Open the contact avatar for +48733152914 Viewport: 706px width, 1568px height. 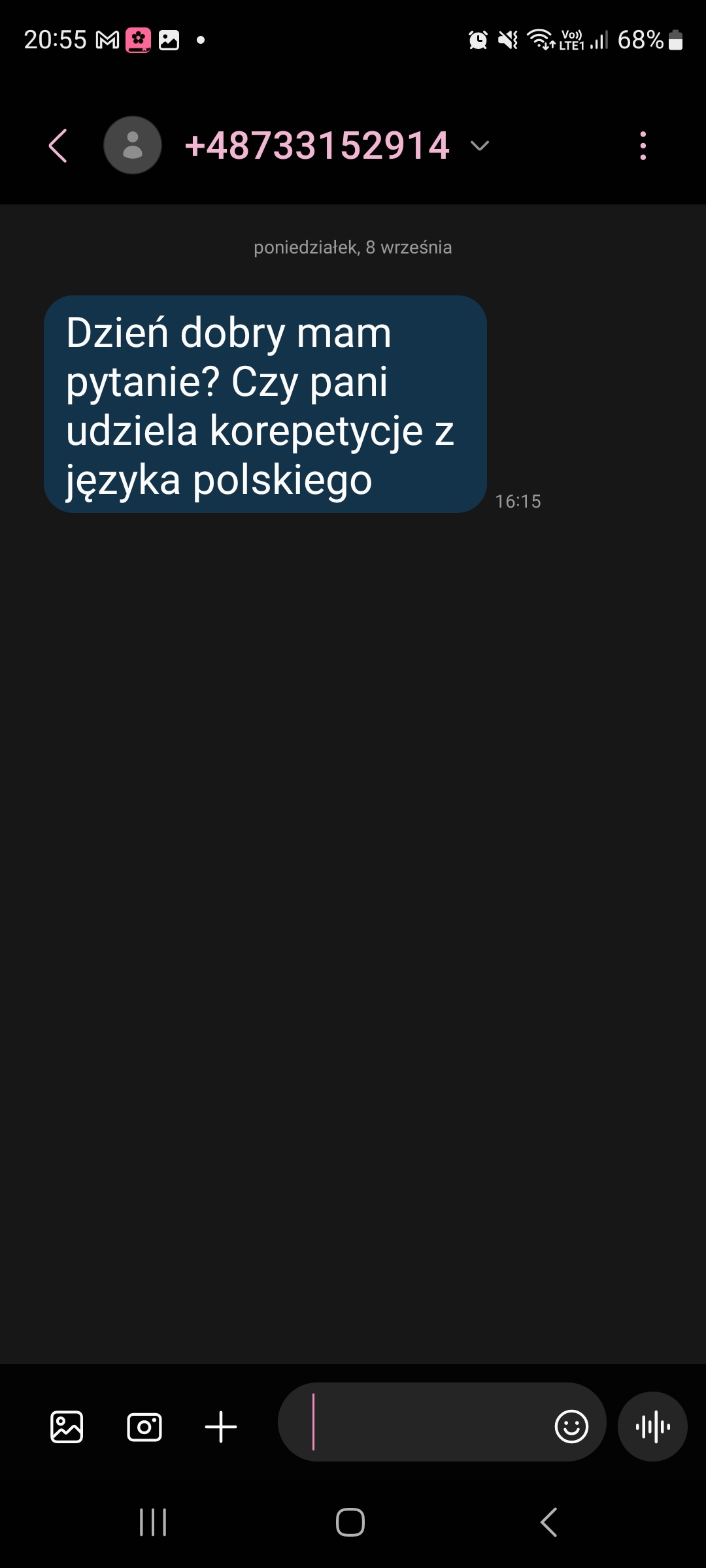click(133, 145)
